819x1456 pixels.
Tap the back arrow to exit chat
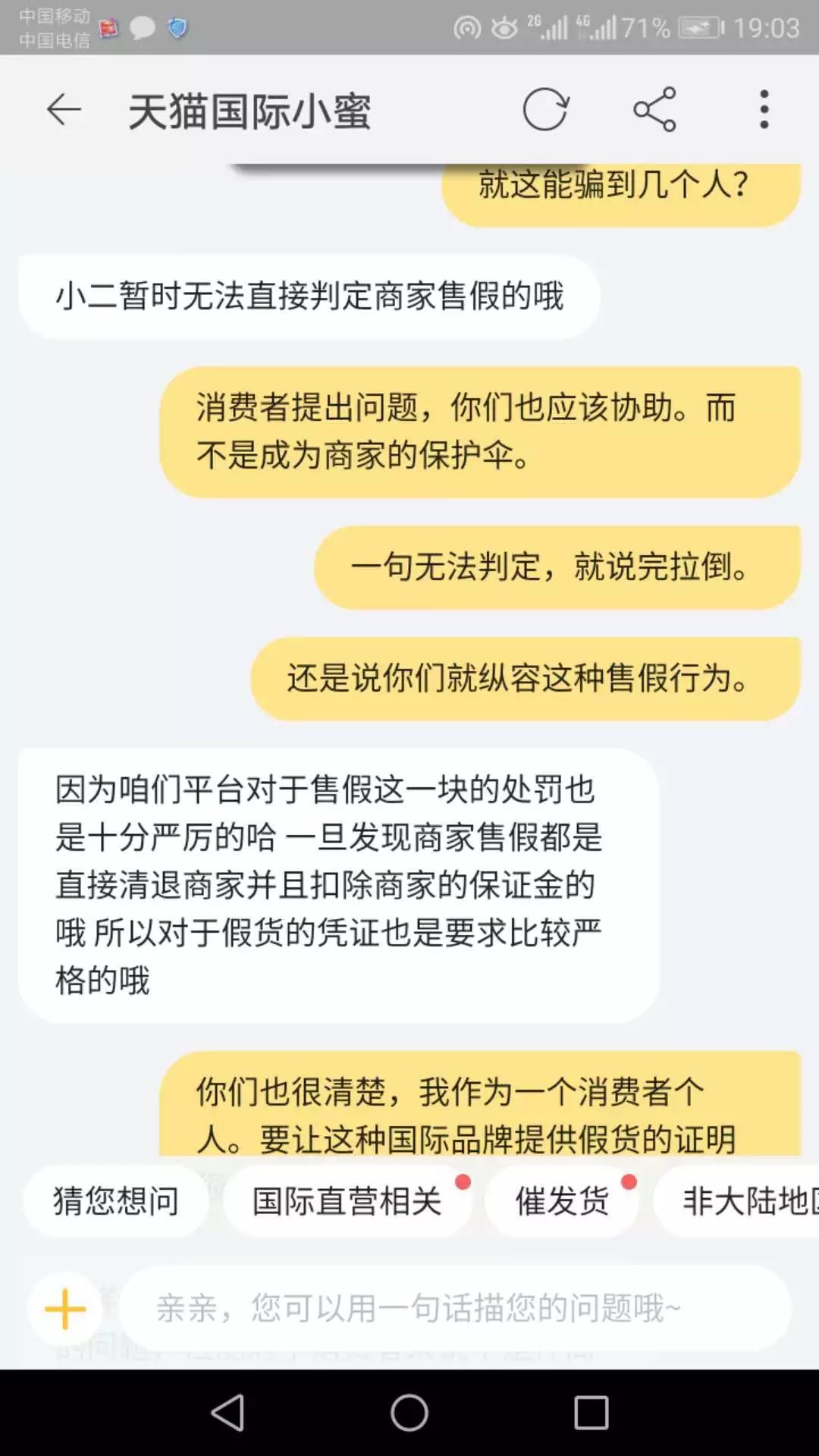pyautogui.click(x=64, y=110)
